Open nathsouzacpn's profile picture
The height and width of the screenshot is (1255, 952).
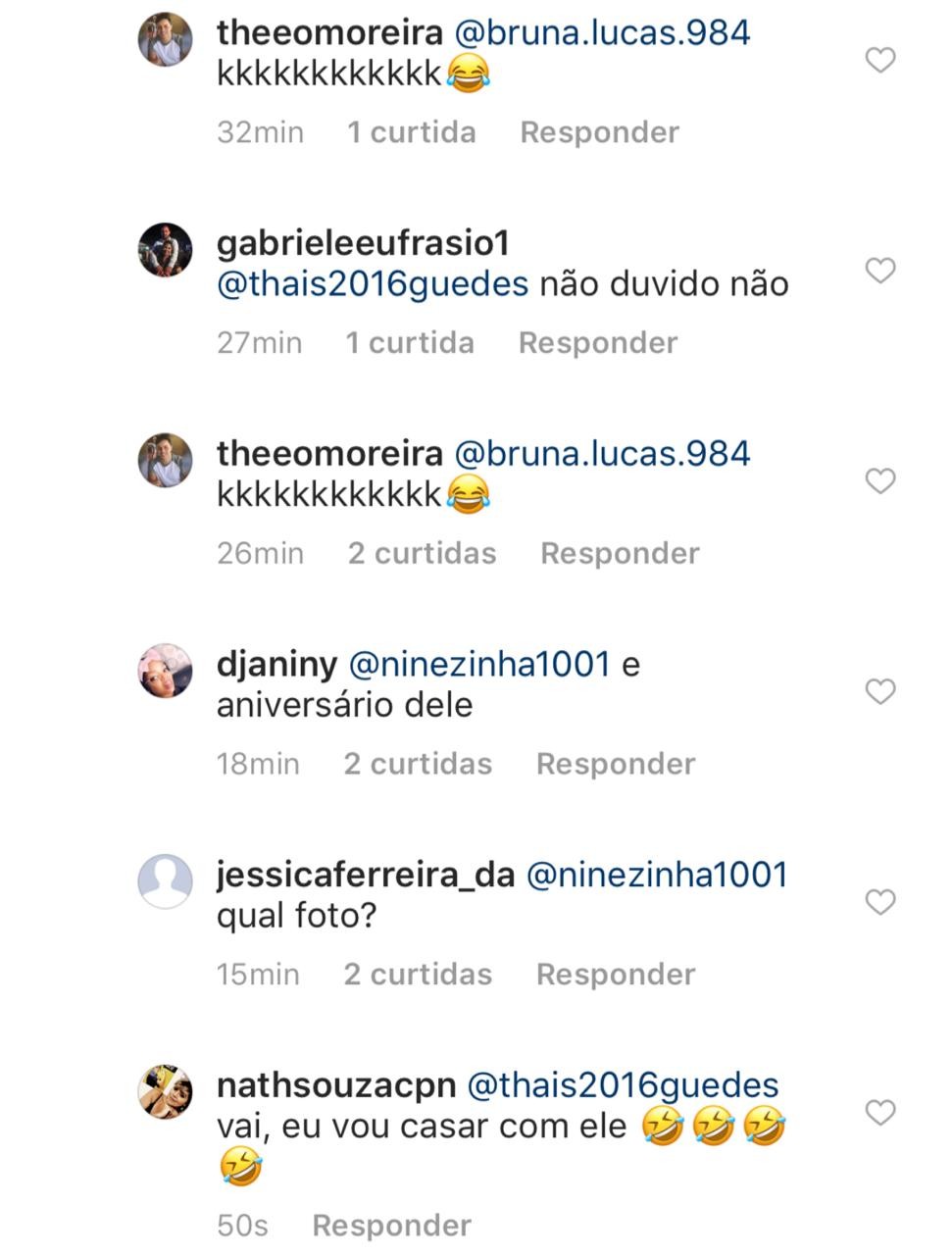coord(165,1091)
